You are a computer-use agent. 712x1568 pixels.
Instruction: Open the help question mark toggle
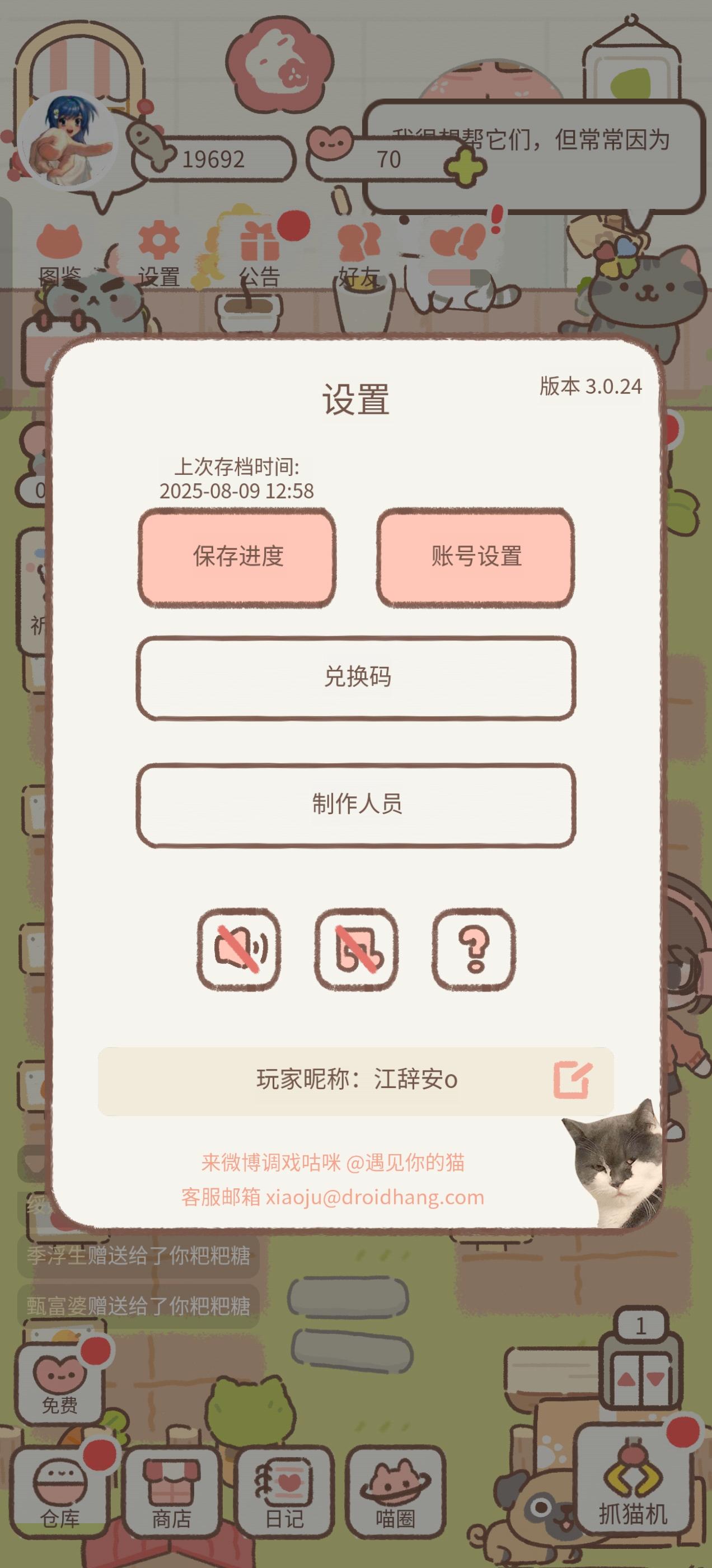pos(474,955)
